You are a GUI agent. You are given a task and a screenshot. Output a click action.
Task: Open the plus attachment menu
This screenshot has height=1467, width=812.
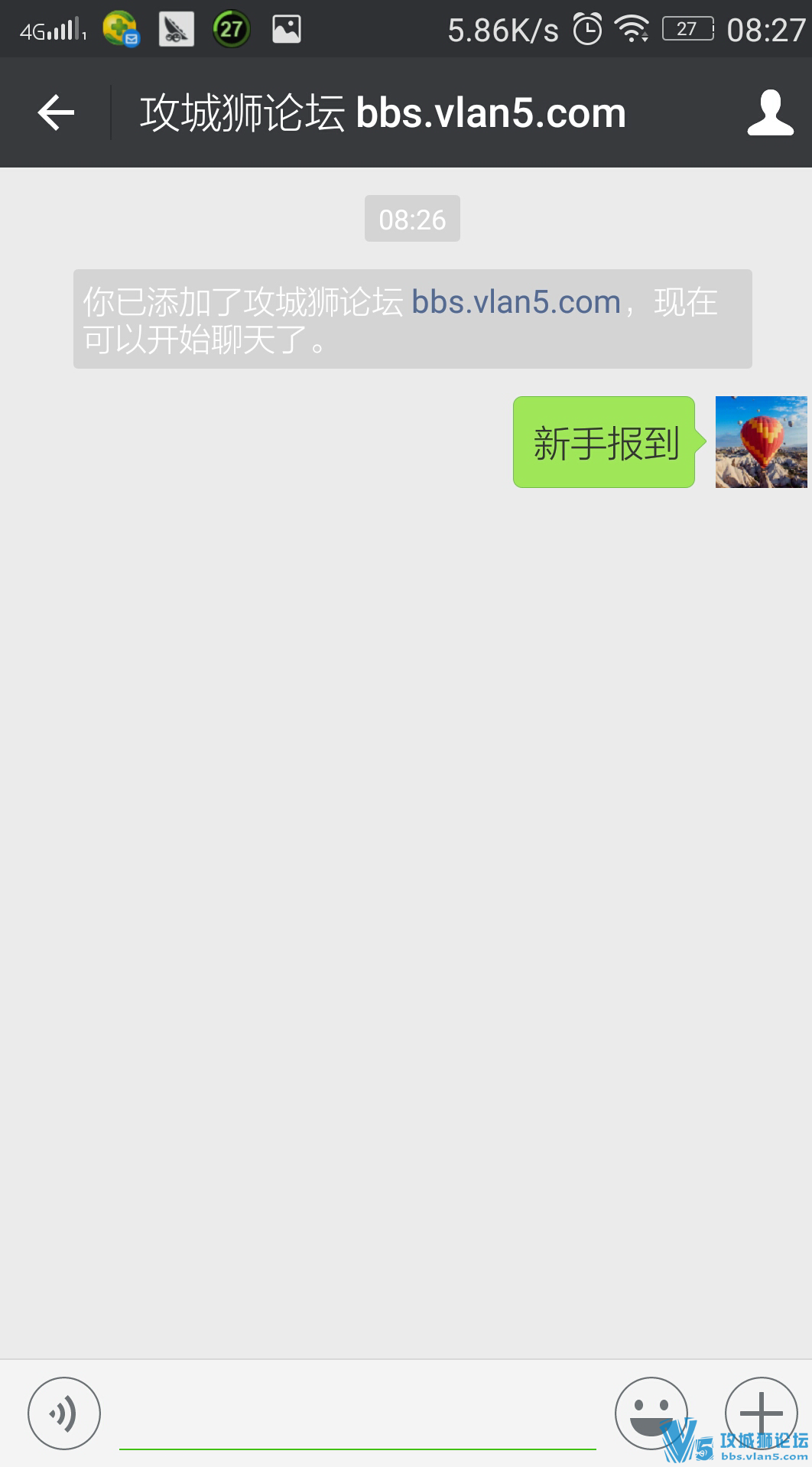[x=760, y=1413]
